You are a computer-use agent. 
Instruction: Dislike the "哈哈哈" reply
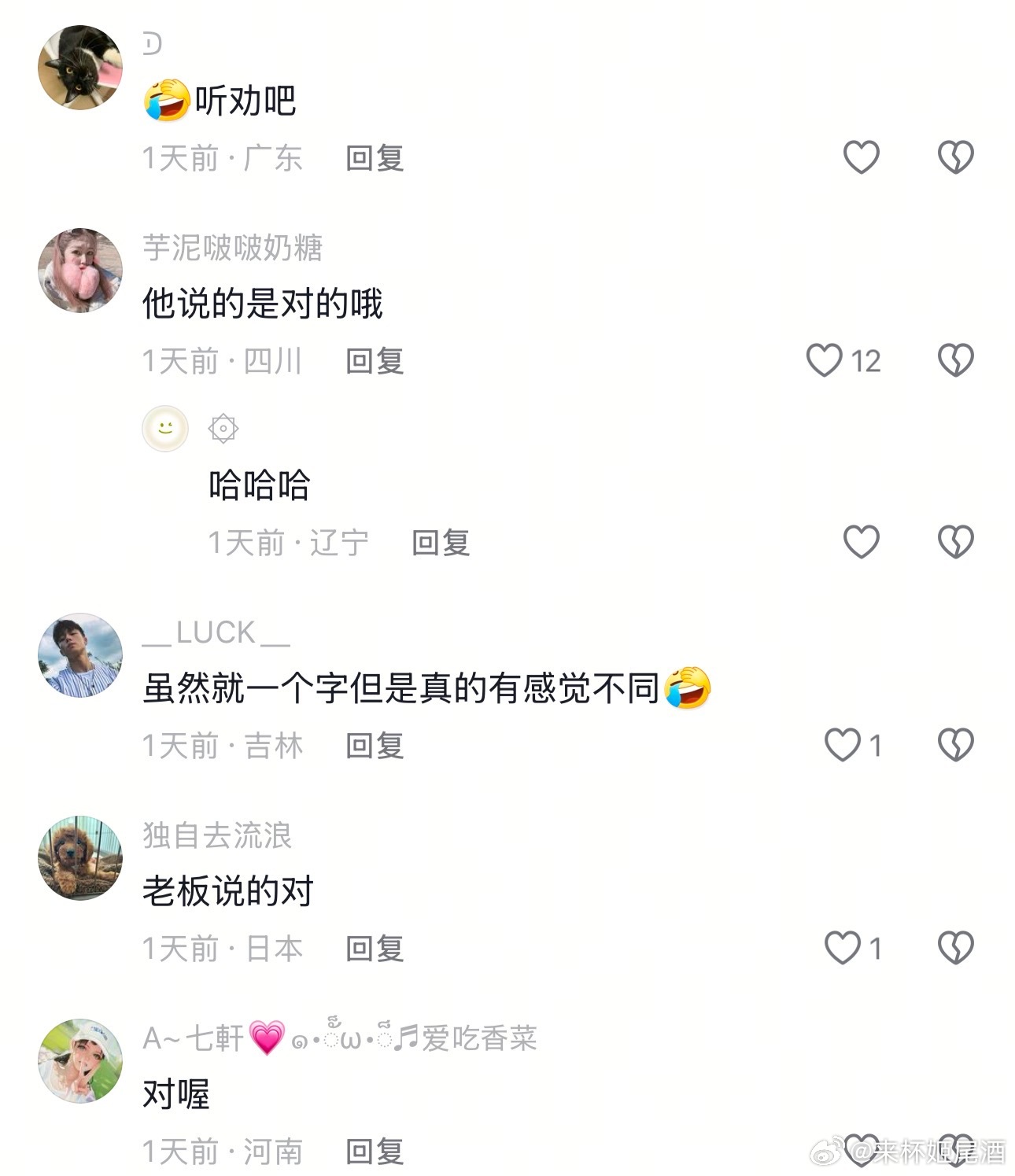click(955, 542)
